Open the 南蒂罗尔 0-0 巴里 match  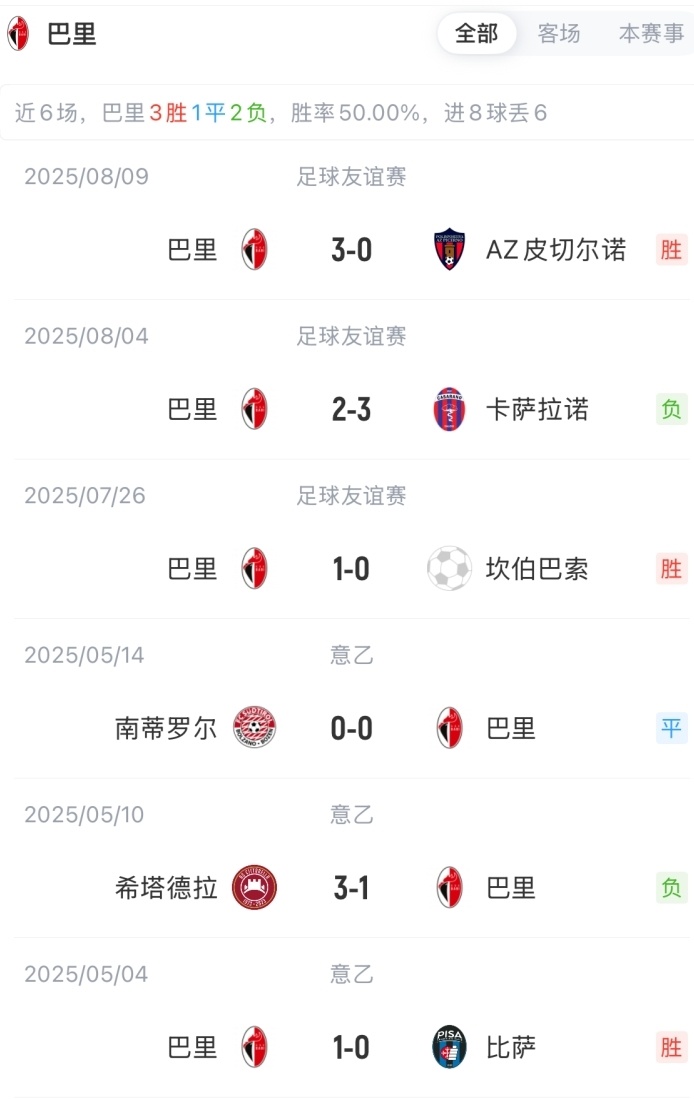click(351, 728)
